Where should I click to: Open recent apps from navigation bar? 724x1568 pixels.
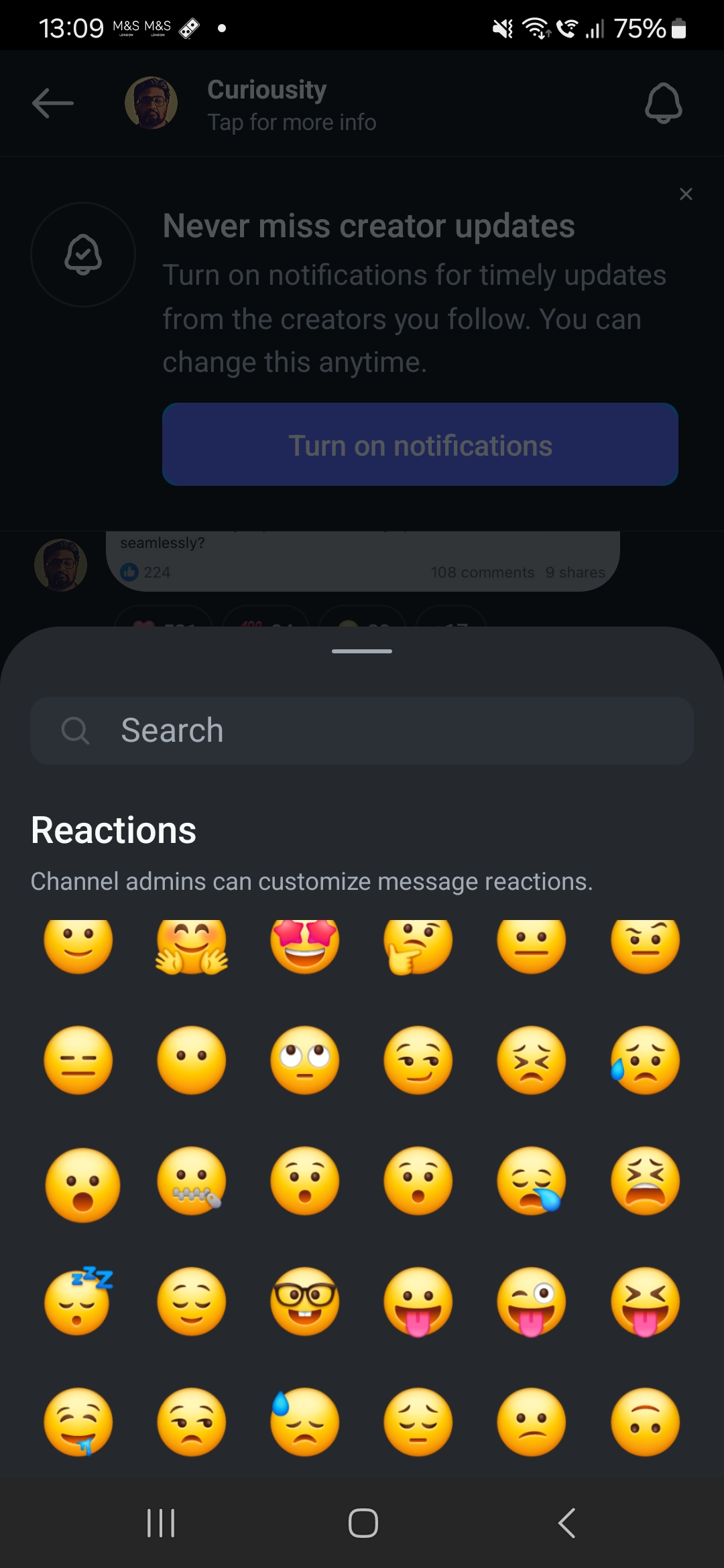pyautogui.click(x=161, y=1522)
